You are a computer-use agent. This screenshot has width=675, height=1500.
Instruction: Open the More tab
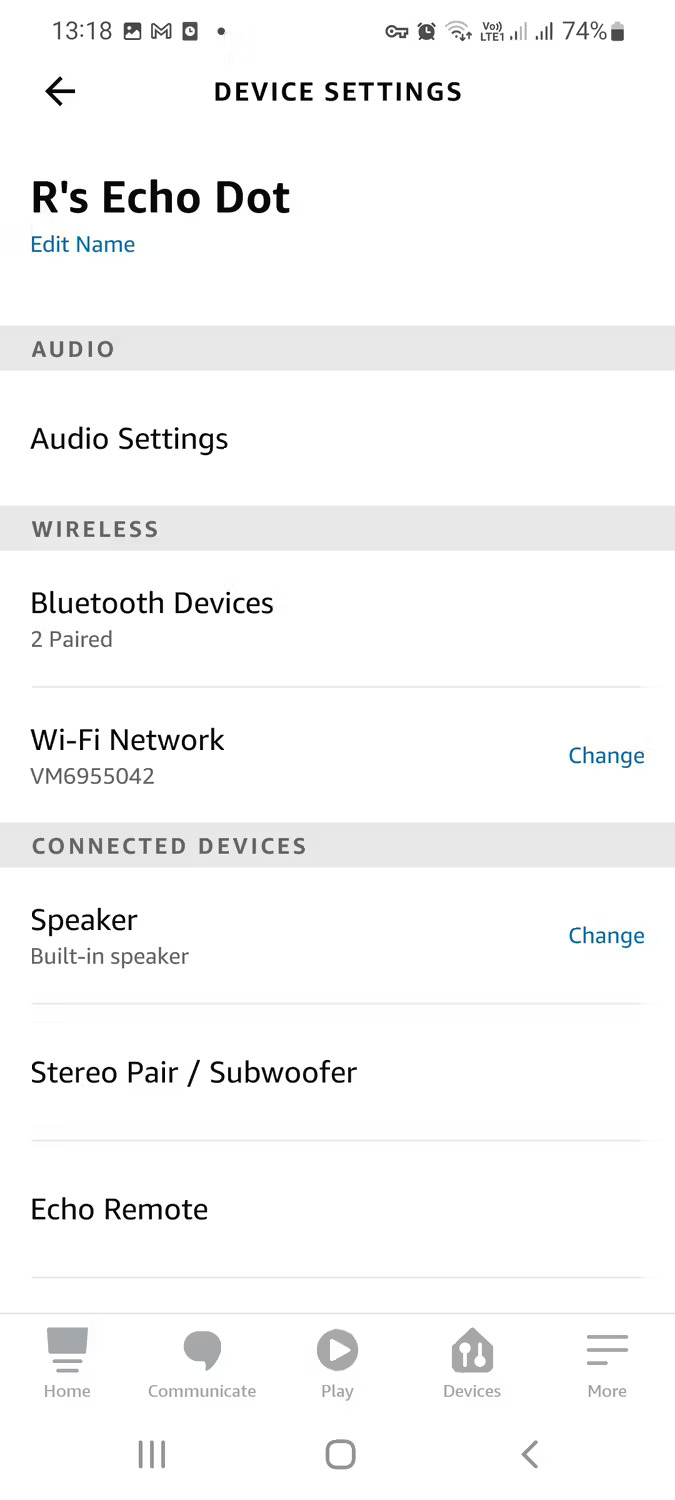607,1363
